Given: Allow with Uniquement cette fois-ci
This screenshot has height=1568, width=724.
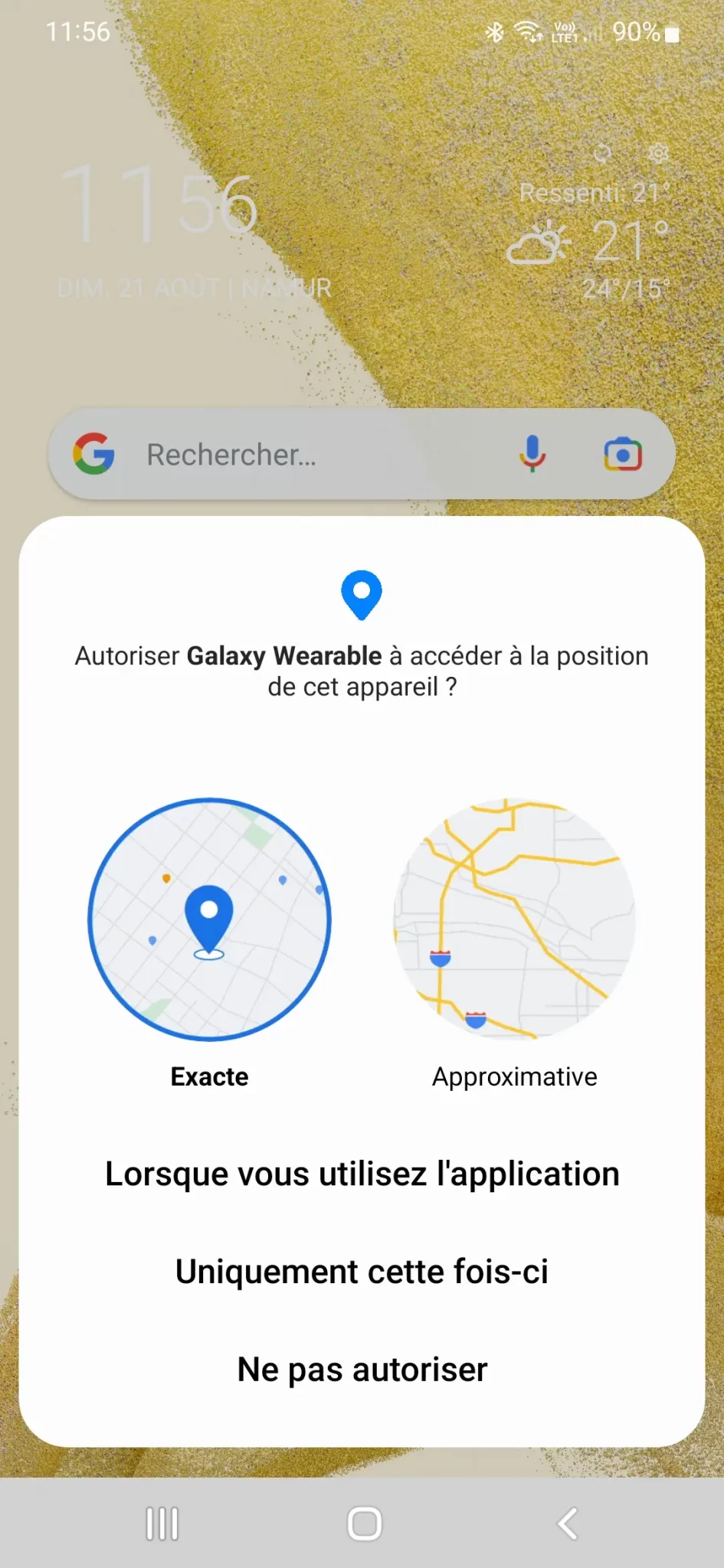Looking at the screenshot, I should 362,1272.
